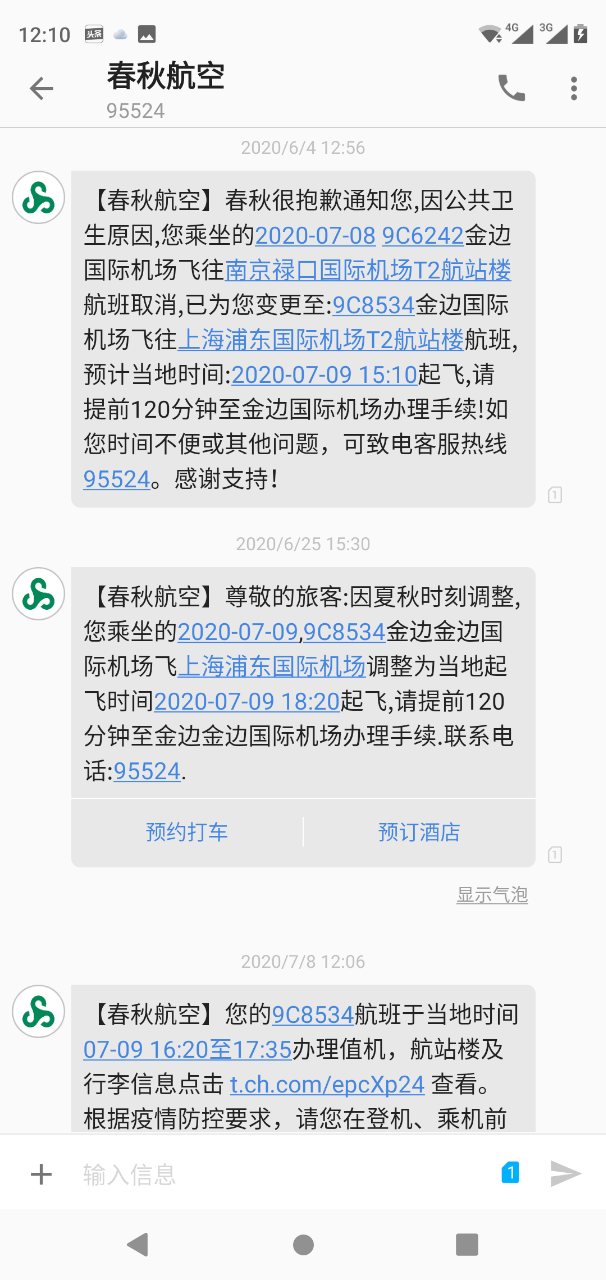Send the message with the arrow icon
This screenshot has height=1280, width=606.
(x=566, y=1174)
